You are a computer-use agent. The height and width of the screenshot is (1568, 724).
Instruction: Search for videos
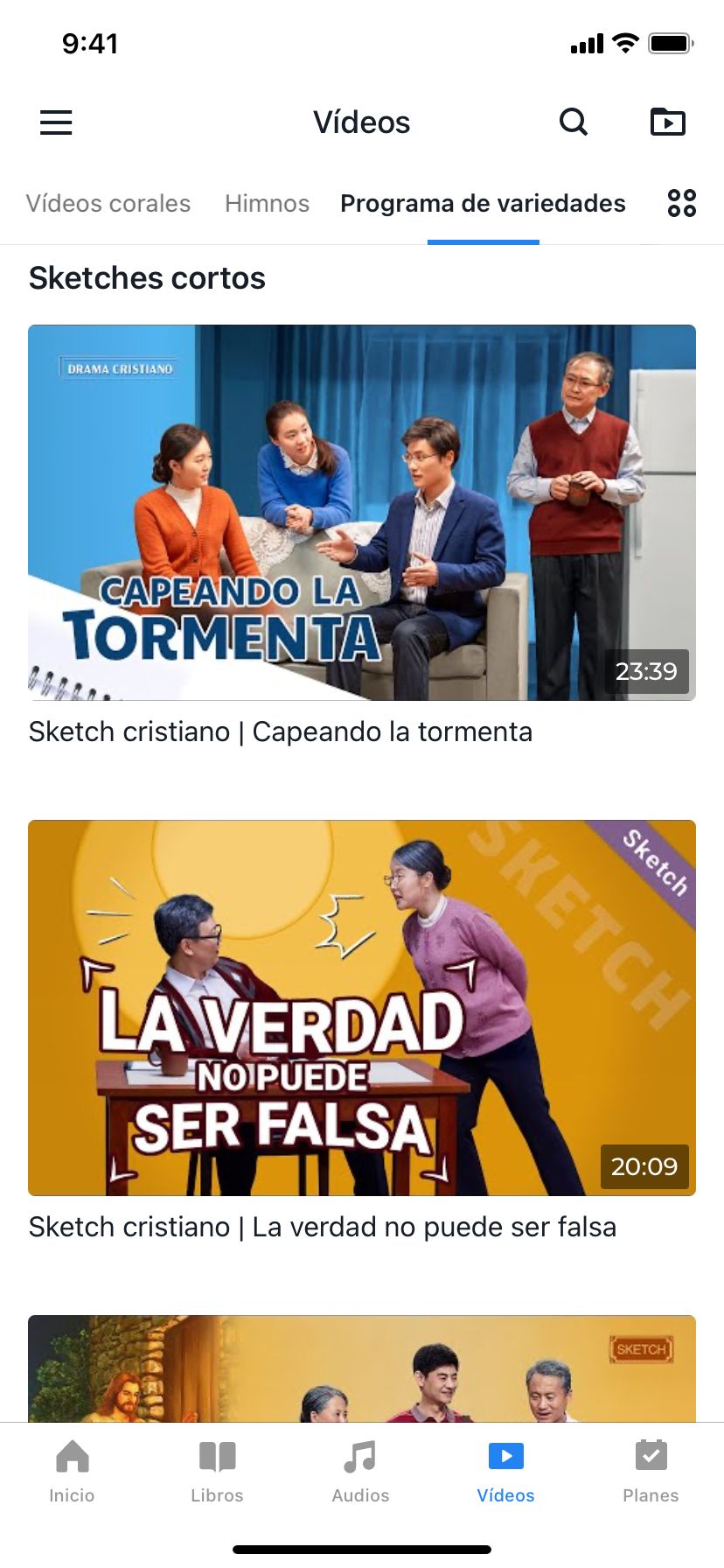coord(574,122)
